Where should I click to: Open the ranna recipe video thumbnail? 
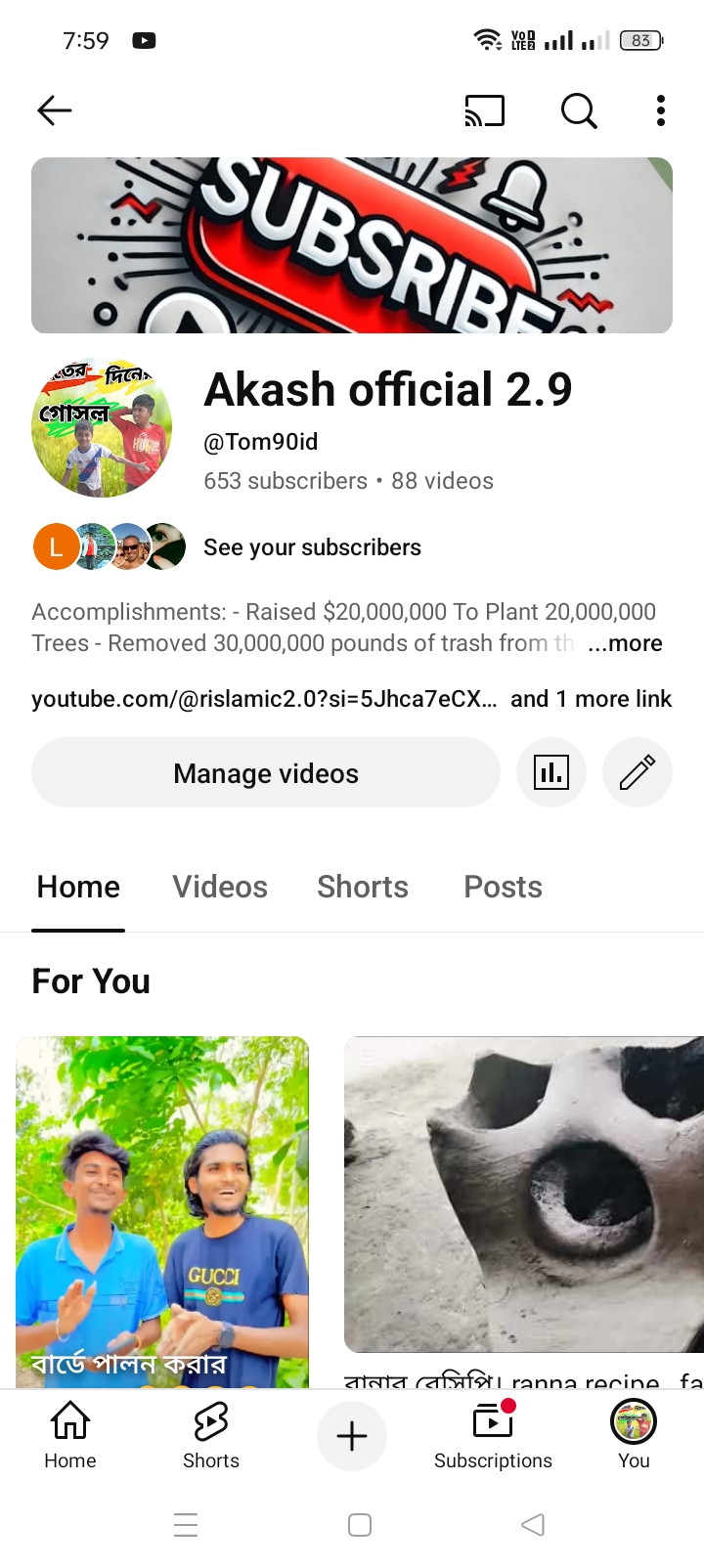524,1195
